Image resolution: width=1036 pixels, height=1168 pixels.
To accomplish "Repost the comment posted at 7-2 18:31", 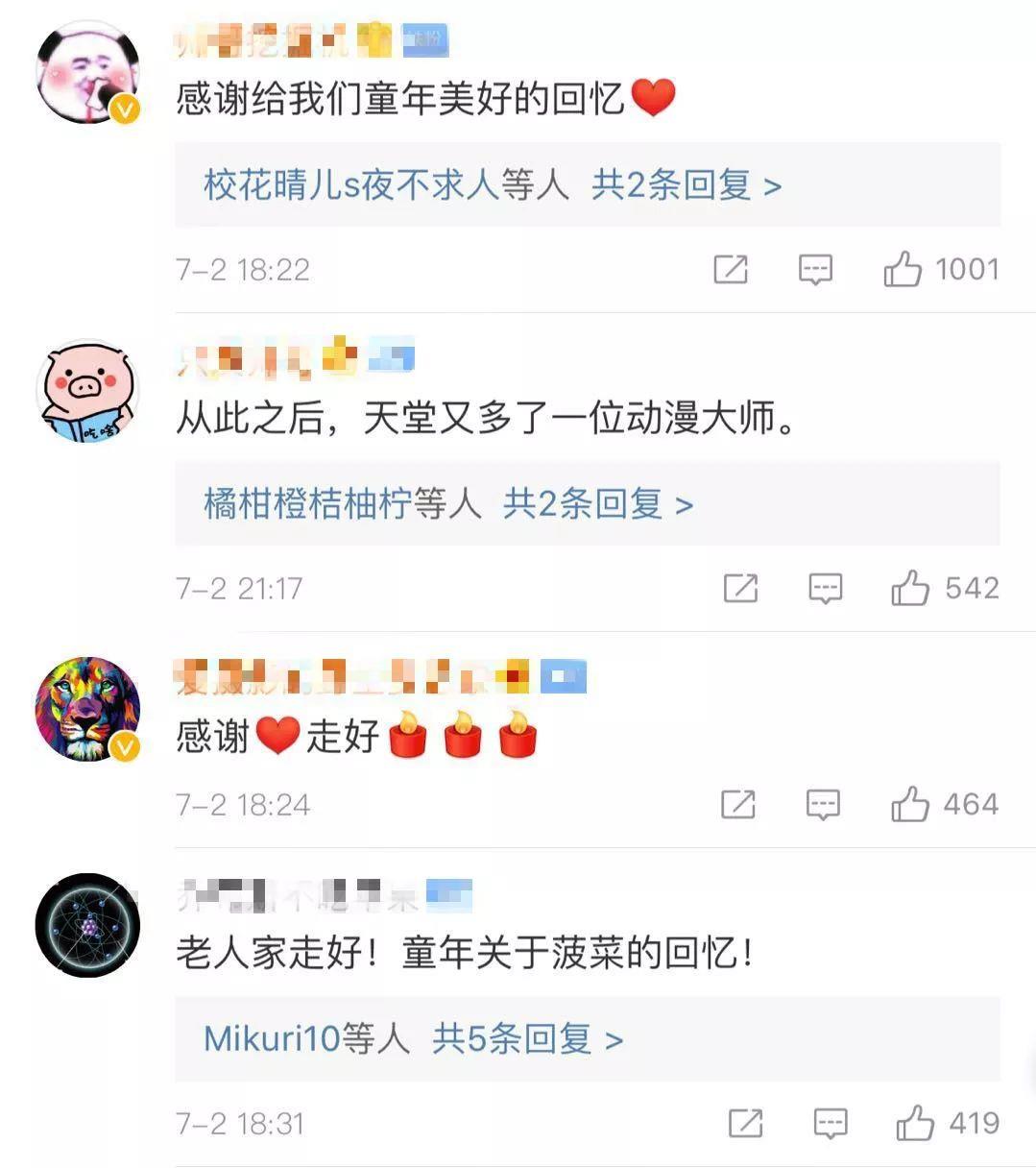I will click(x=745, y=1123).
